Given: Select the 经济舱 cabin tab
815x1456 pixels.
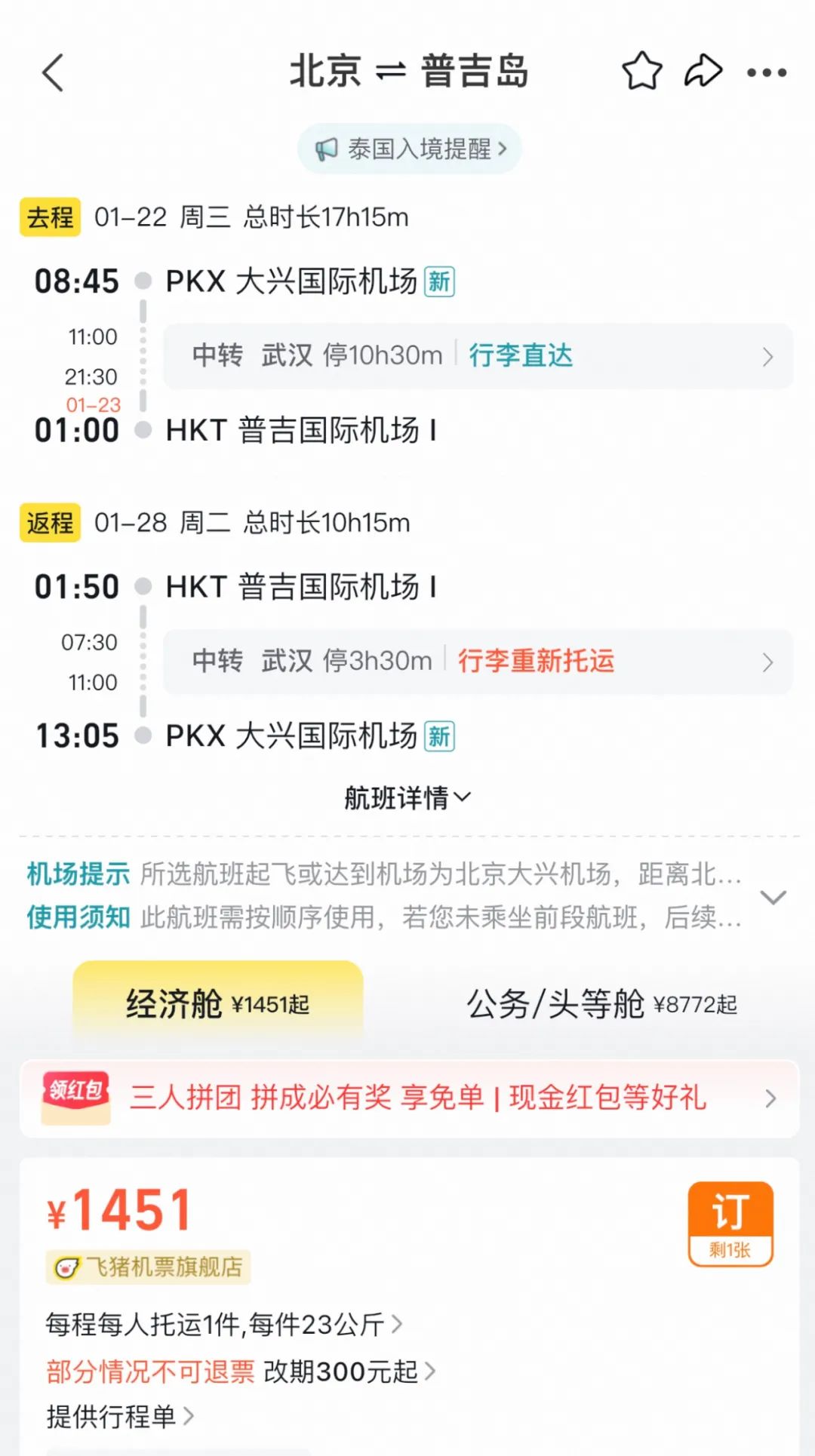Looking at the screenshot, I should pos(217,1004).
